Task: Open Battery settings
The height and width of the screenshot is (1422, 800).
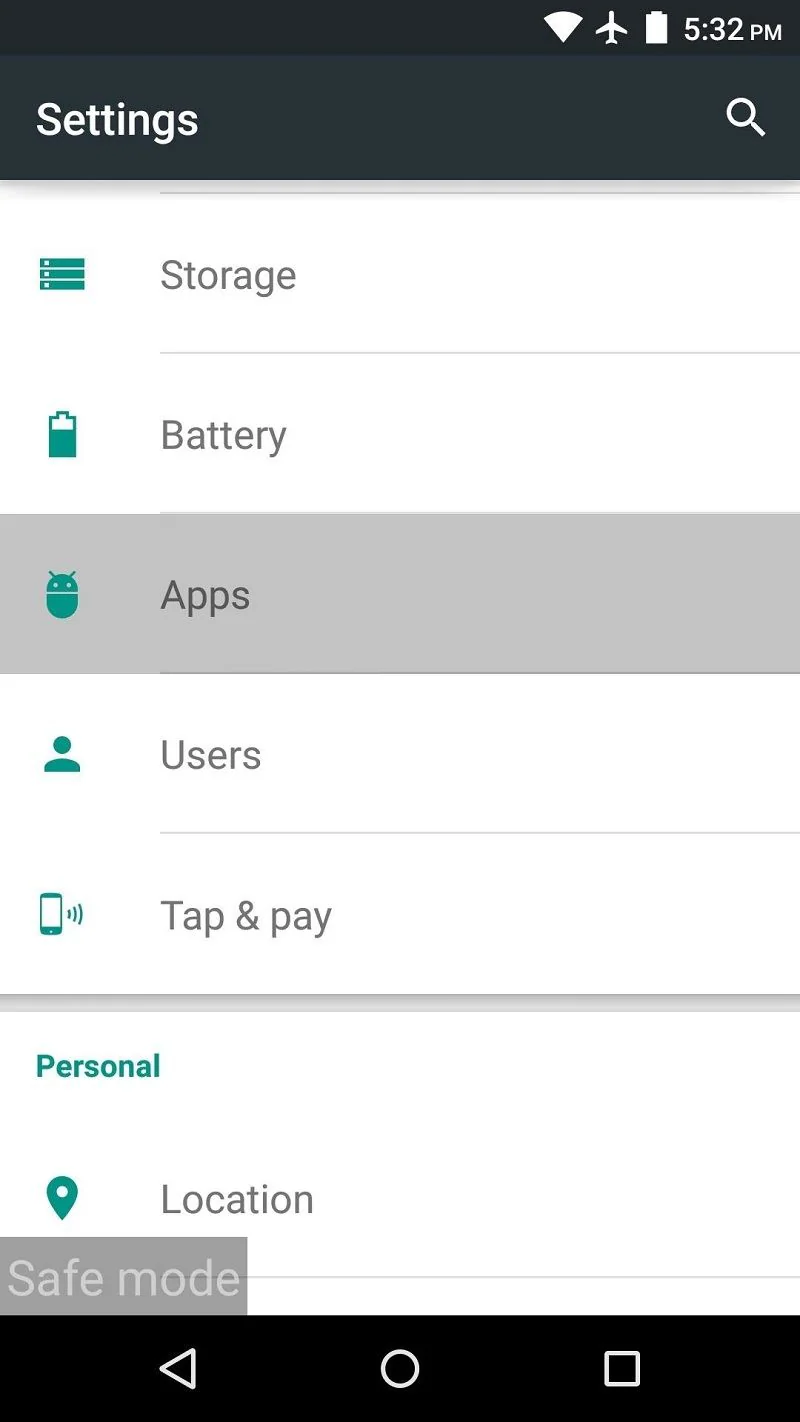Action: (x=400, y=435)
